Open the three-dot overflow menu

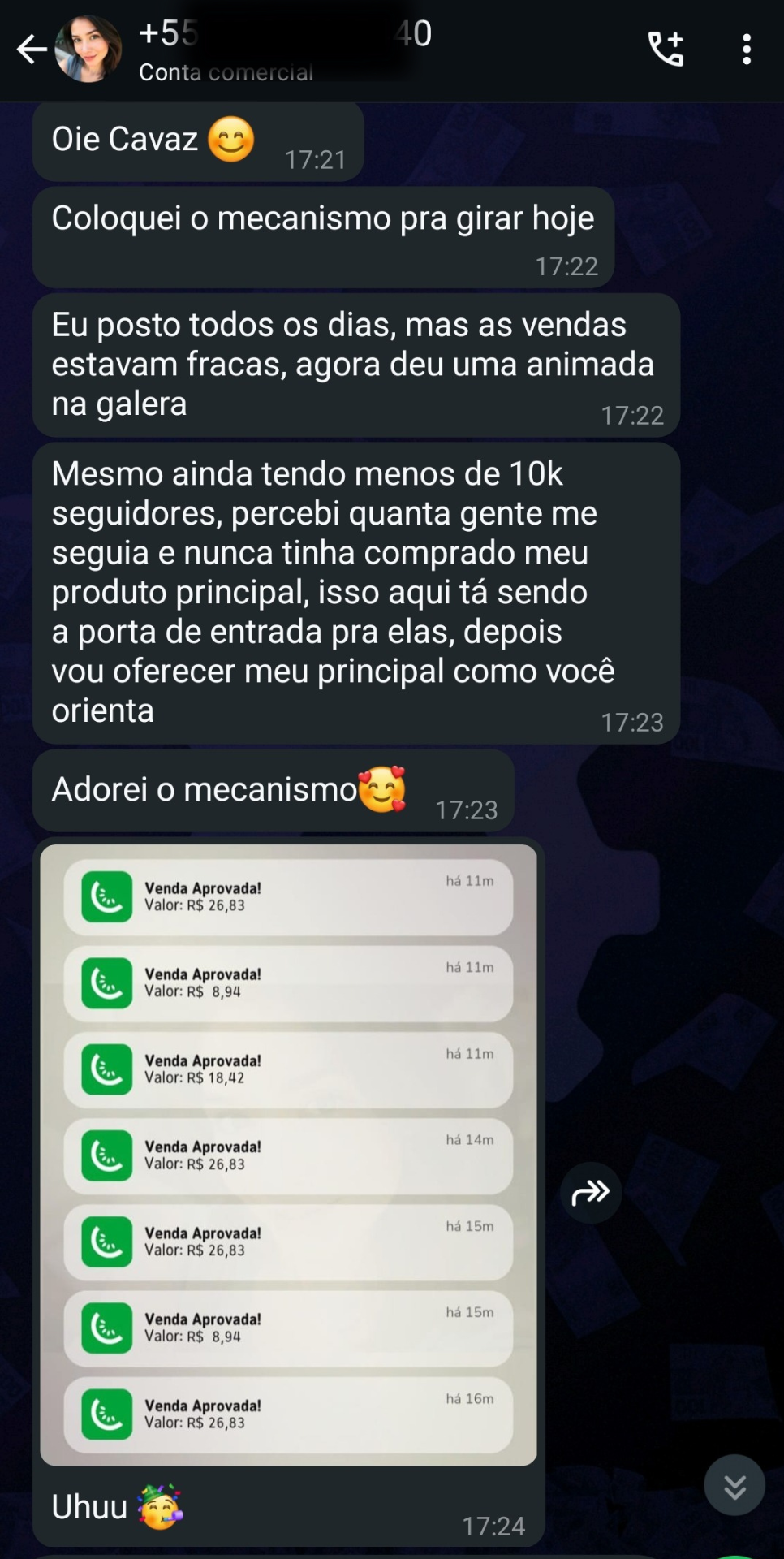[747, 50]
